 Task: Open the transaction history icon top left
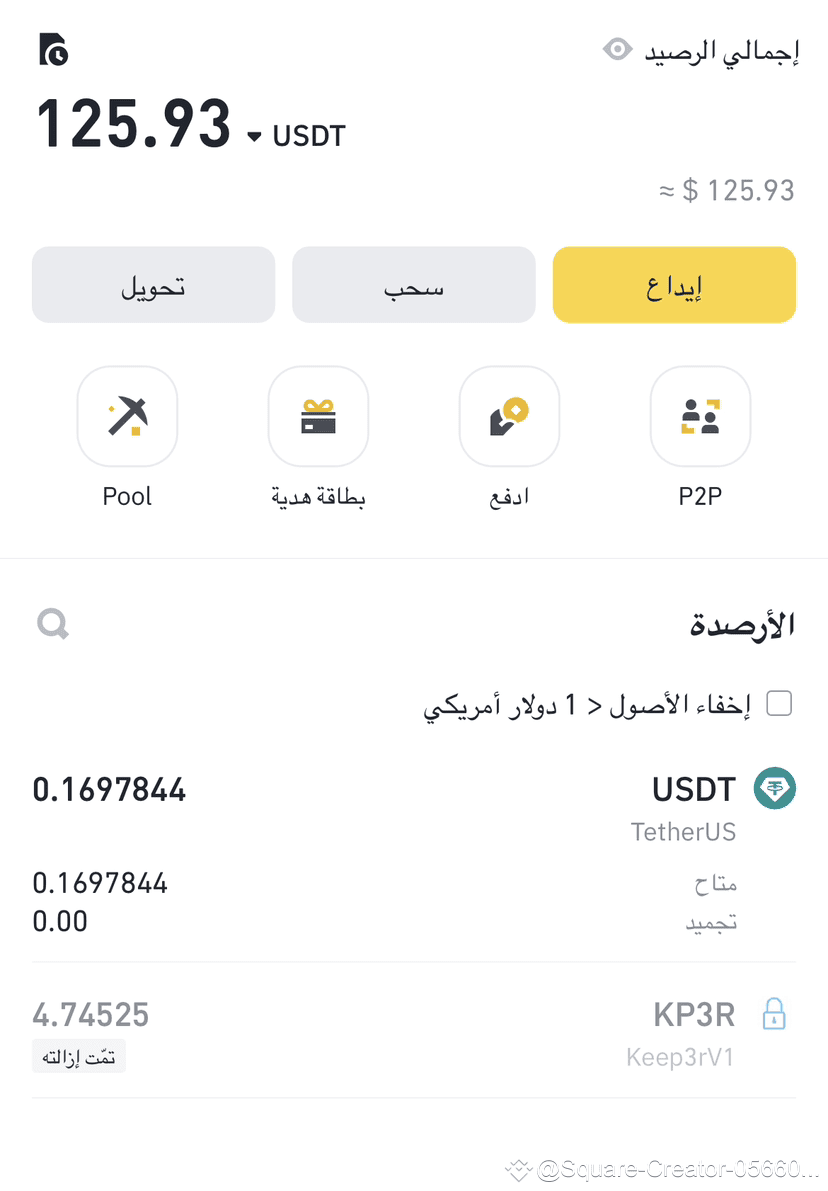pyautogui.click(x=52, y=50)
